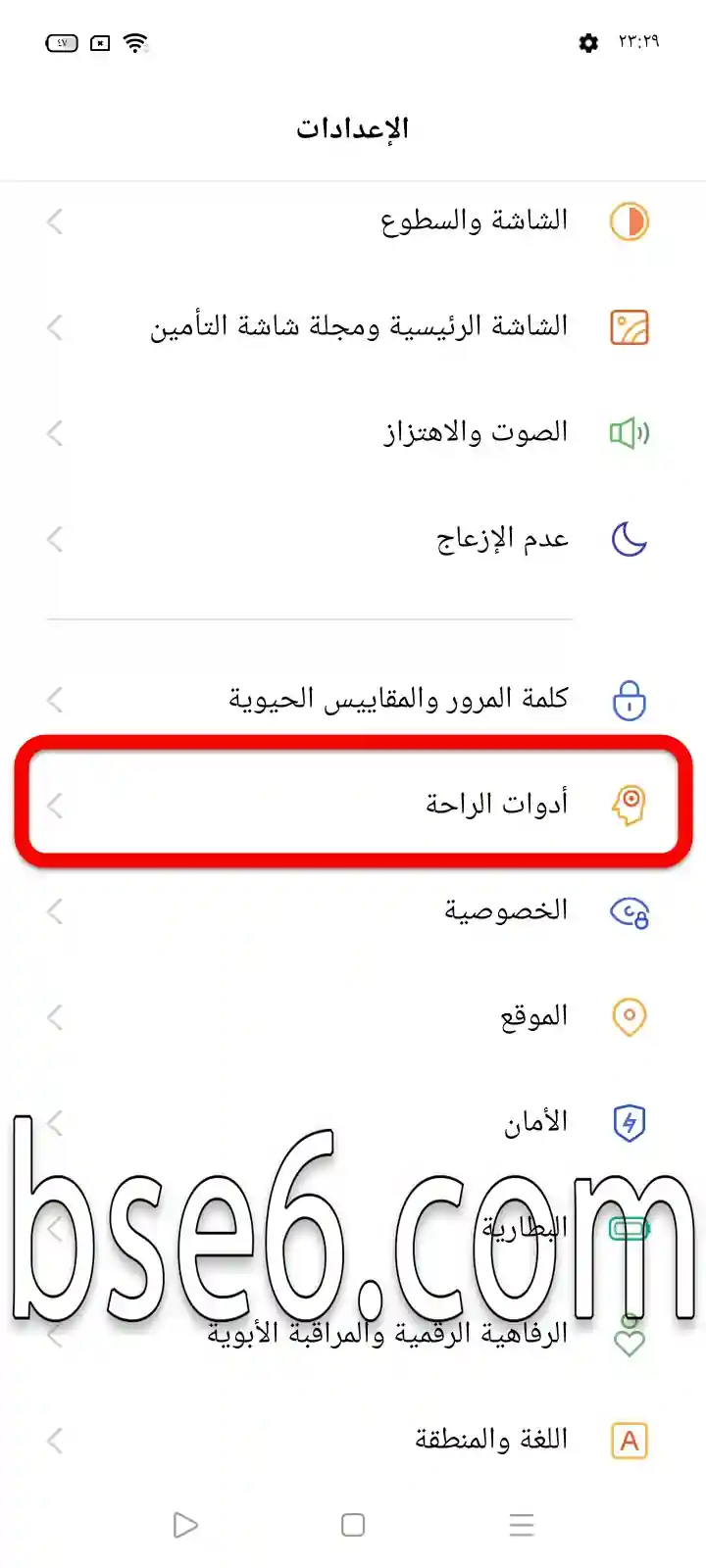Open الأمان security settings

click(353, 1123)
